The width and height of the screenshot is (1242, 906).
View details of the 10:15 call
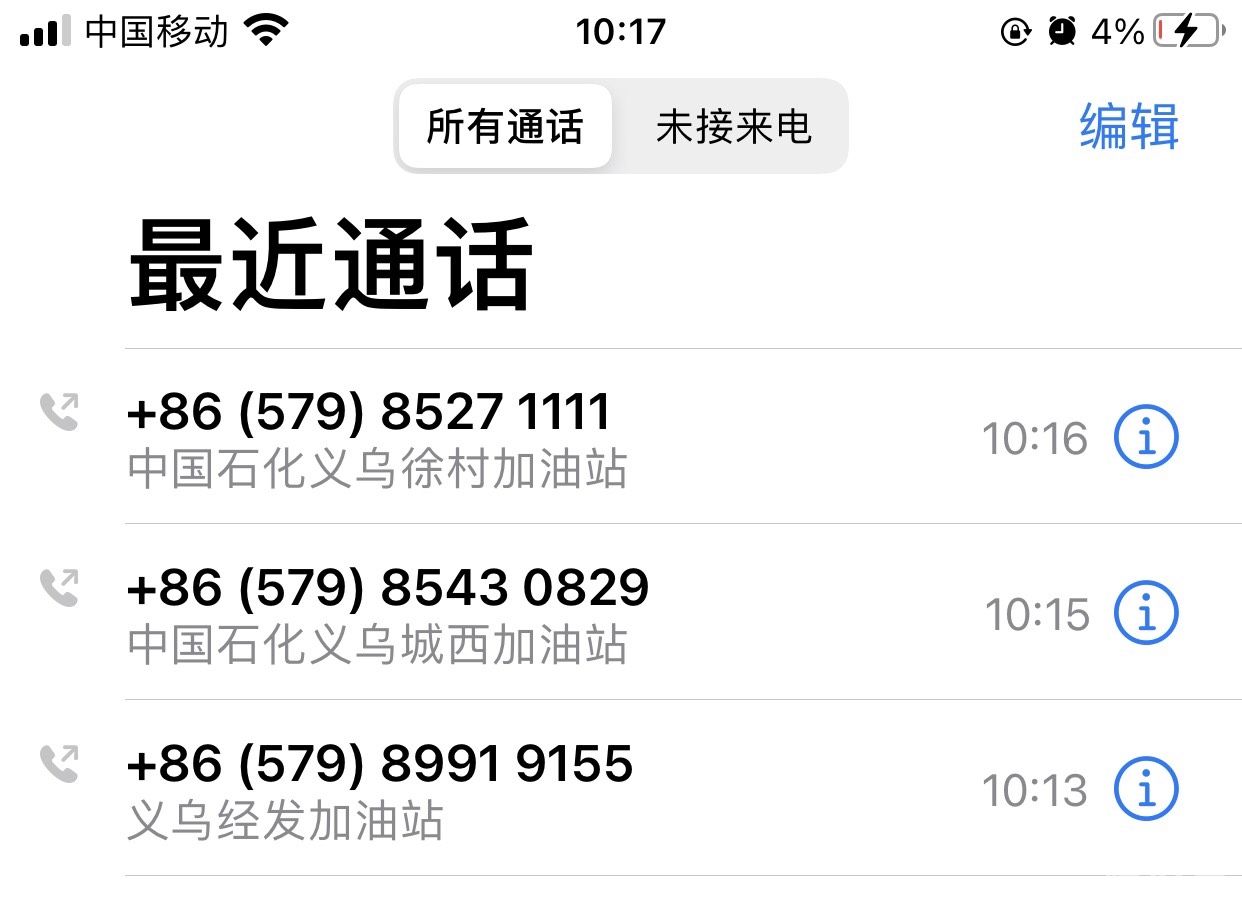tap(1146, 613)
